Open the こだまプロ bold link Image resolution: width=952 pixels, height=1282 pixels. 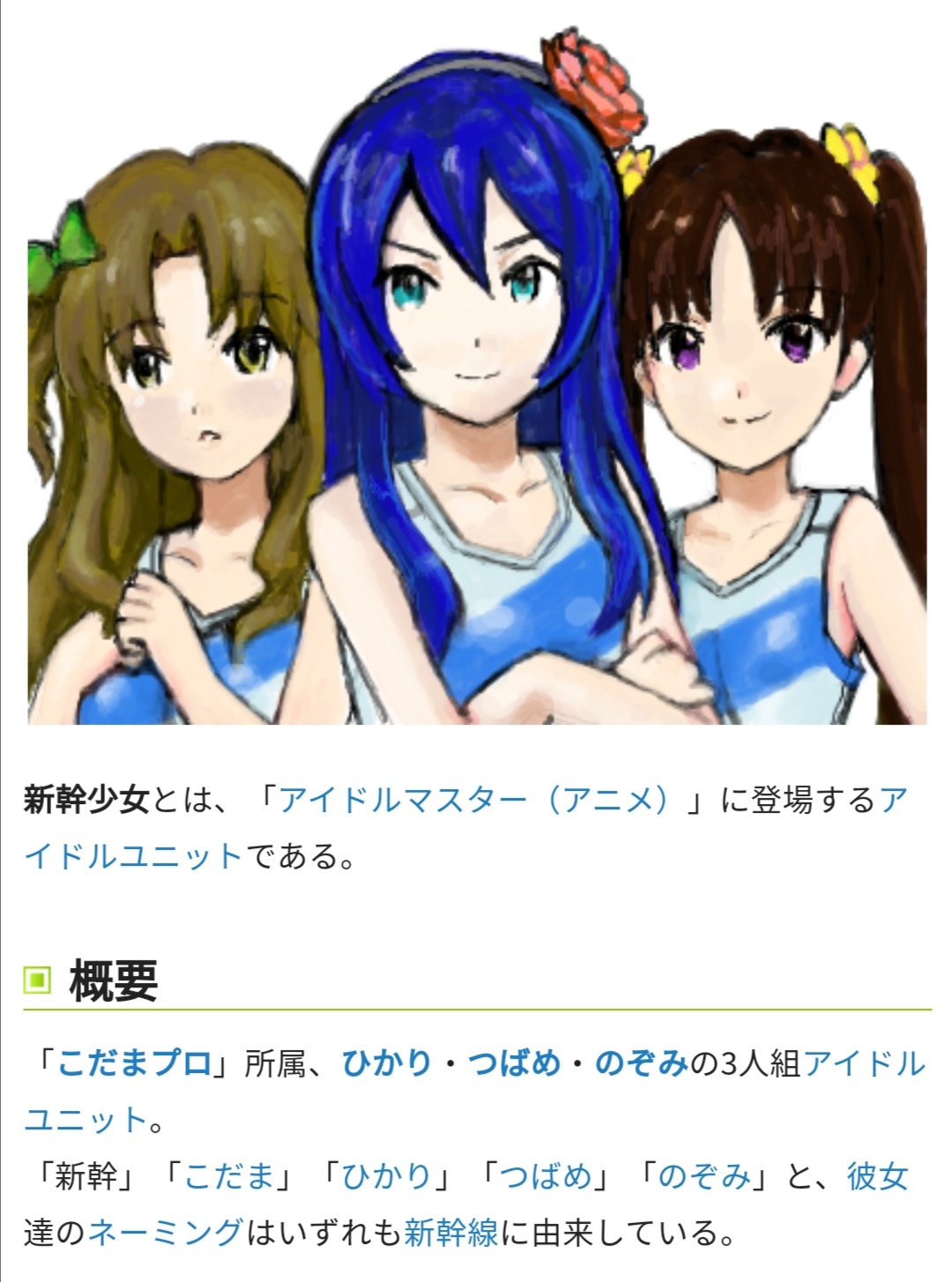click(x=135, y=1063)
